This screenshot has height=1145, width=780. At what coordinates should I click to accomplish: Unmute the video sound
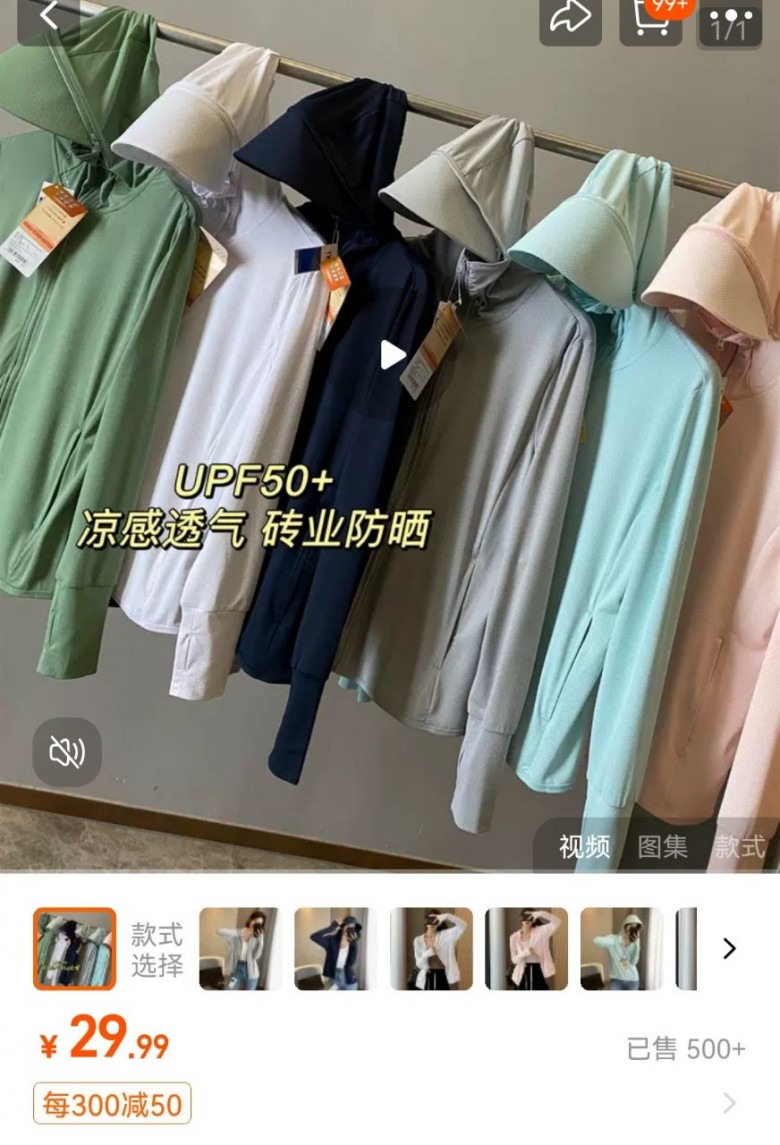(x=67, y=752)
